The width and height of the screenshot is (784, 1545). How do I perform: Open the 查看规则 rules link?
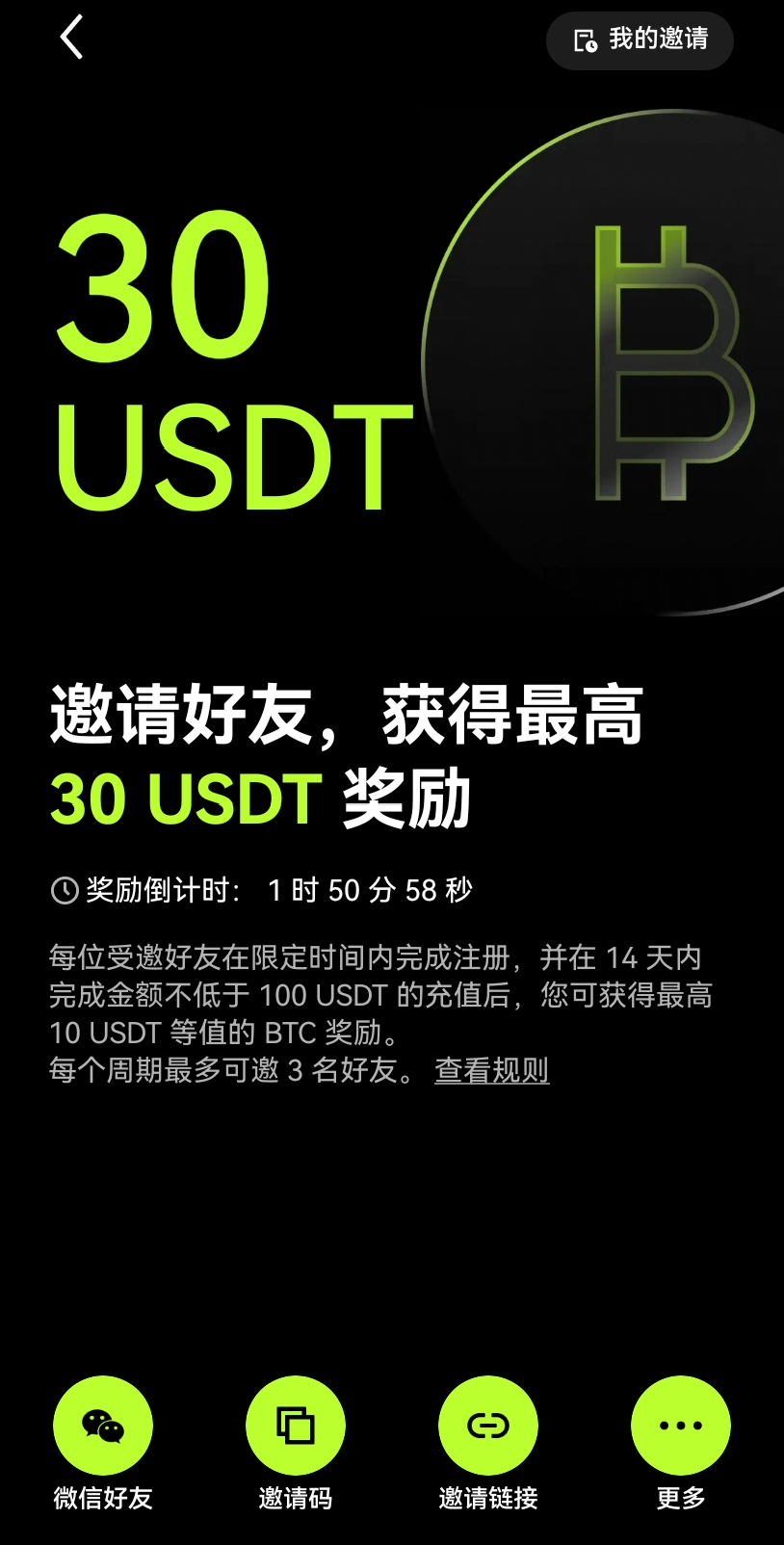491,1070
